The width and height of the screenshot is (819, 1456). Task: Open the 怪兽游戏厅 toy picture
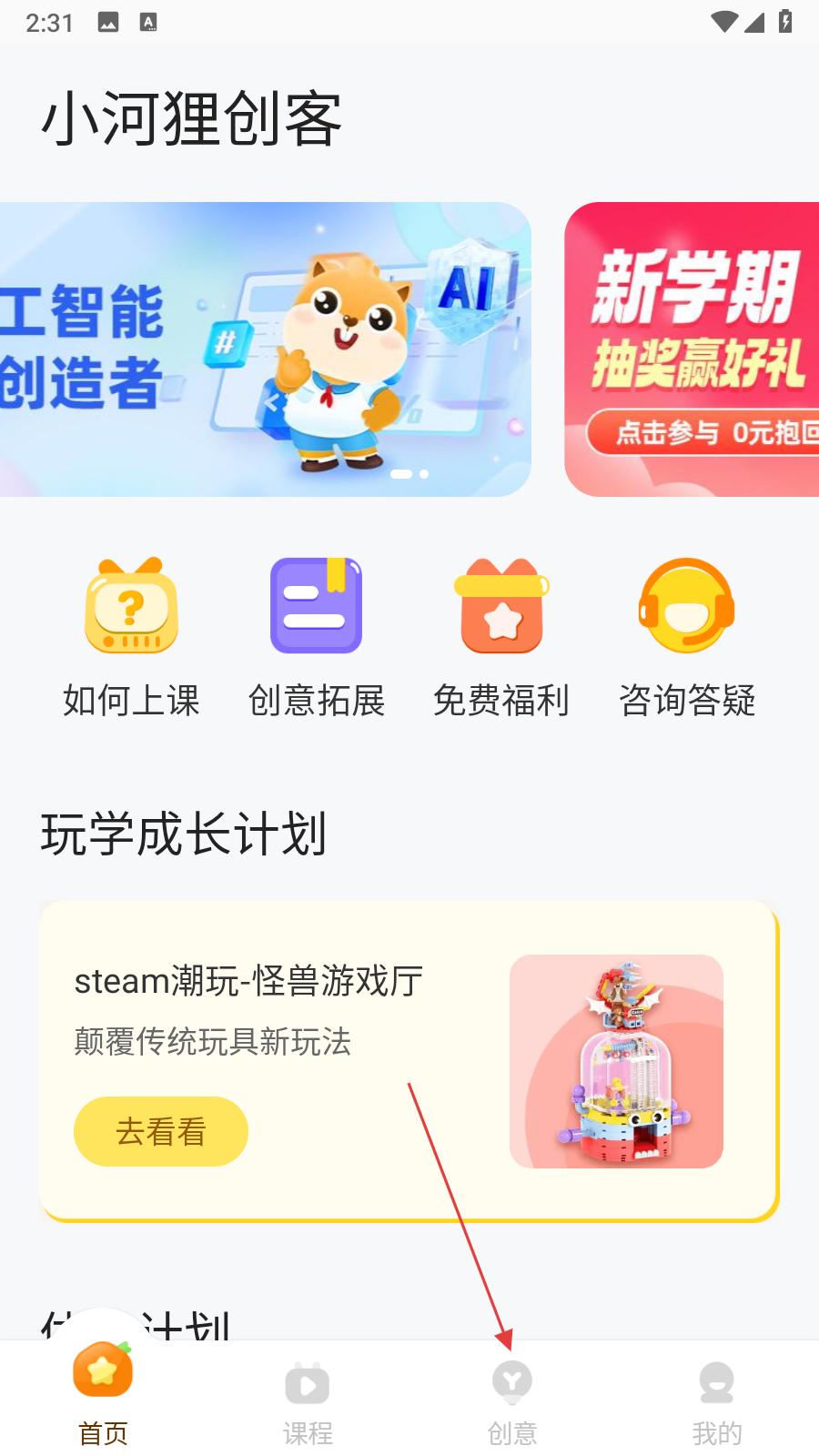pos(616,1061)
